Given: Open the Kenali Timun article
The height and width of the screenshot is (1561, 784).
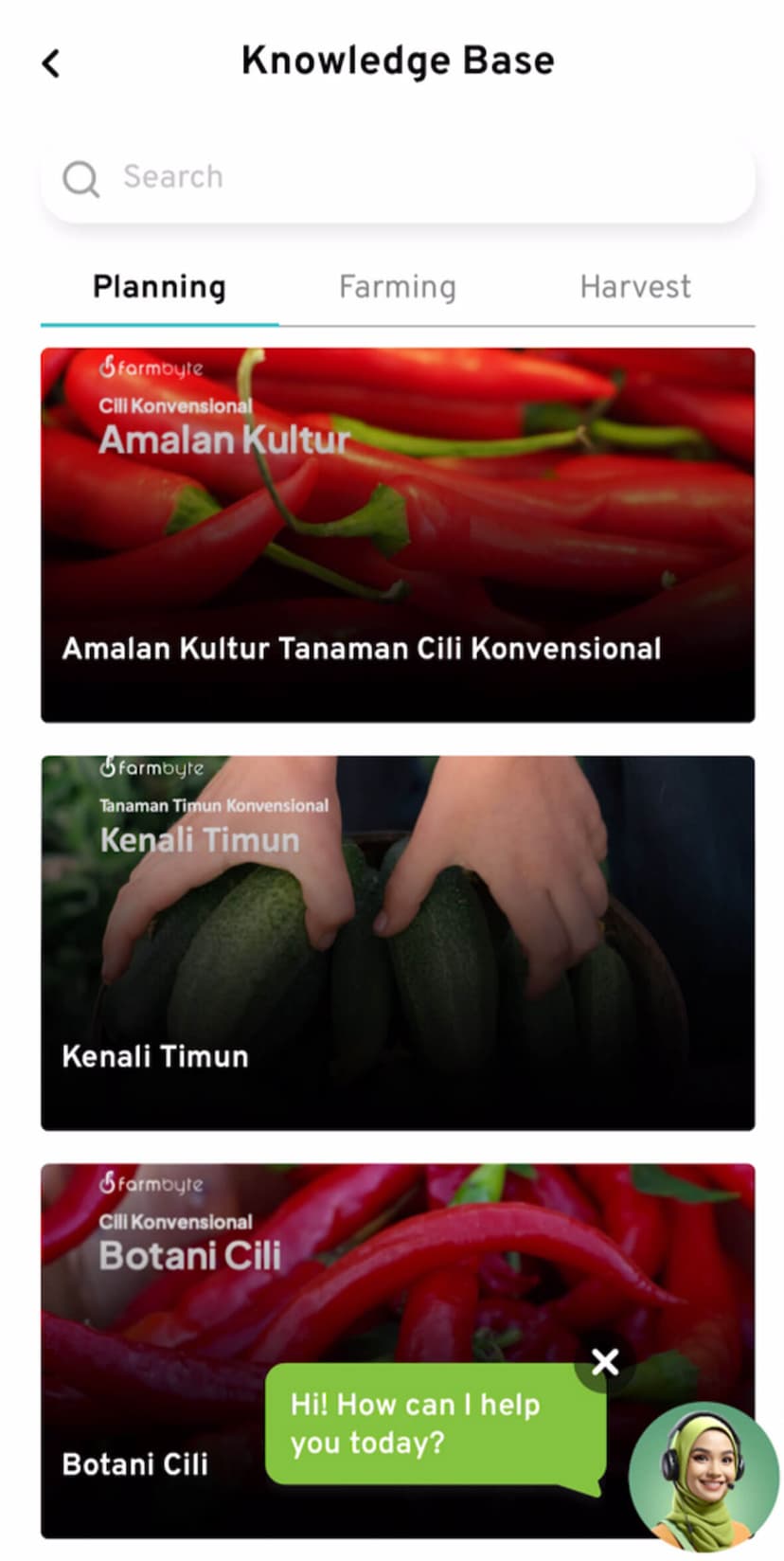Looking at the screenshot, I should (398, 942).
